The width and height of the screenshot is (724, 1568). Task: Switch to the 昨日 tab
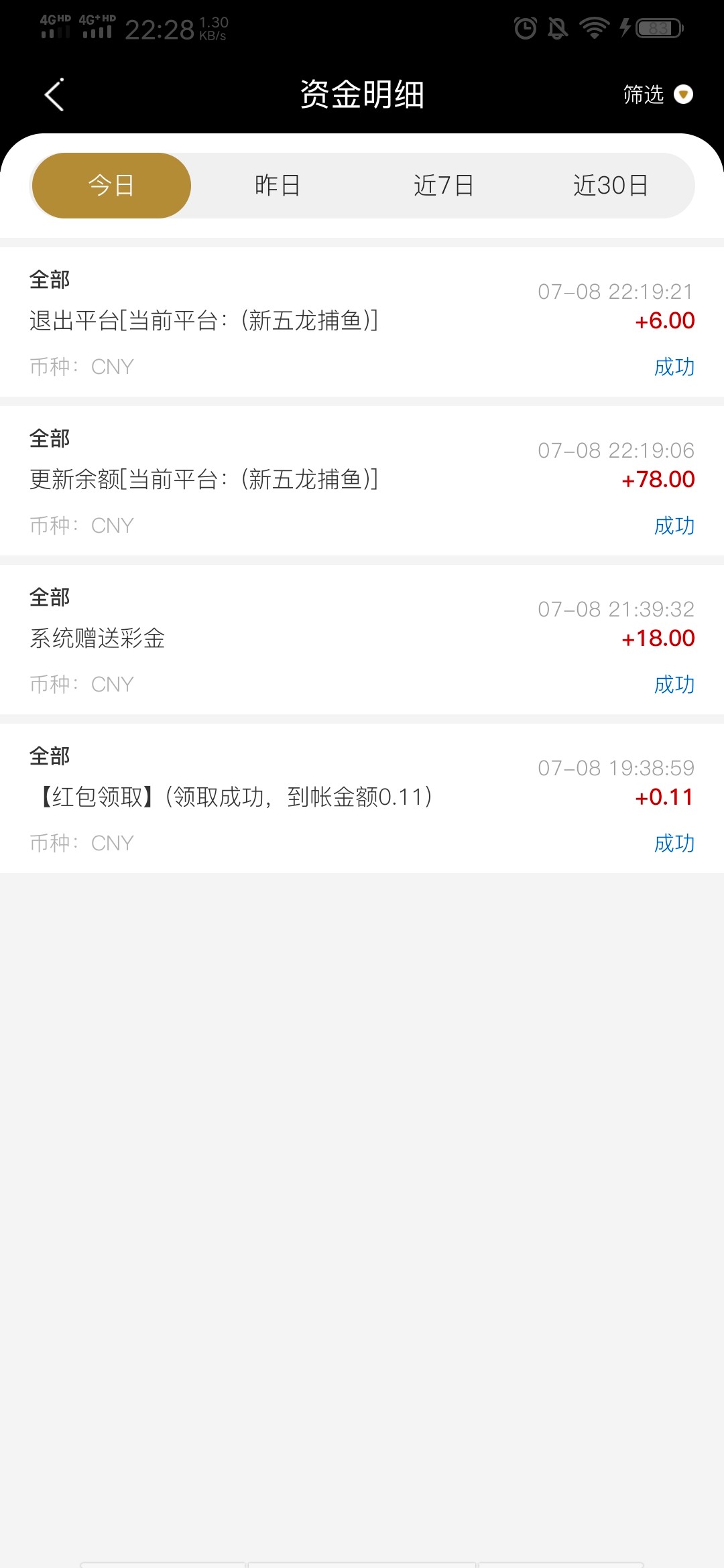(278, 186)
